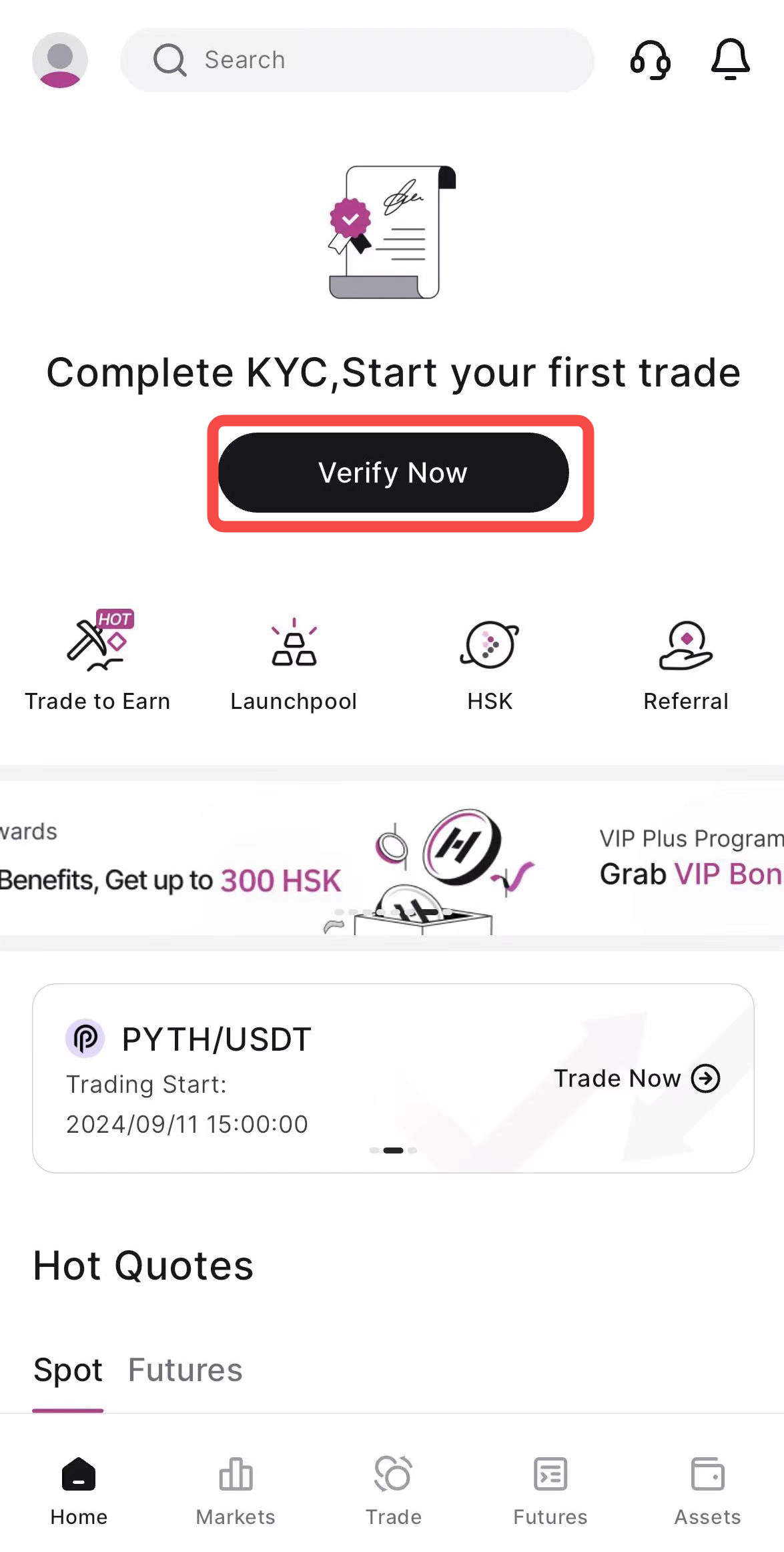This screenshot has width=784, height=1552.
Task: Open Referral
Action: [686, 661]
